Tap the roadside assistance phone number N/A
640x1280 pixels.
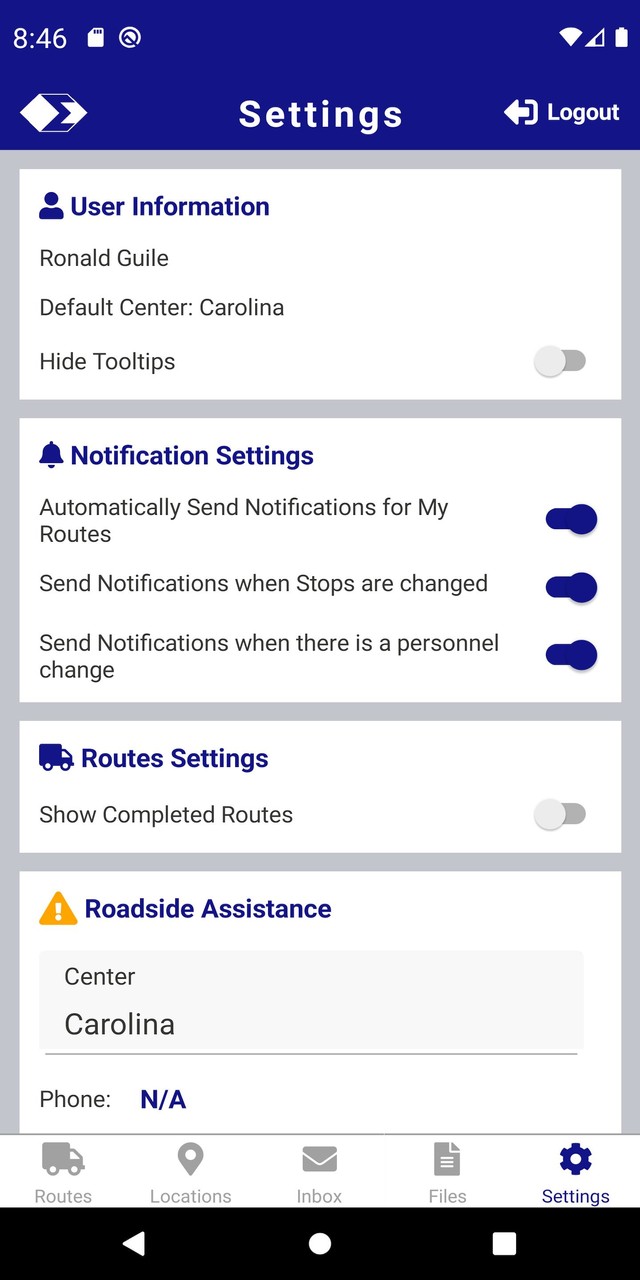coord(163,1100)
